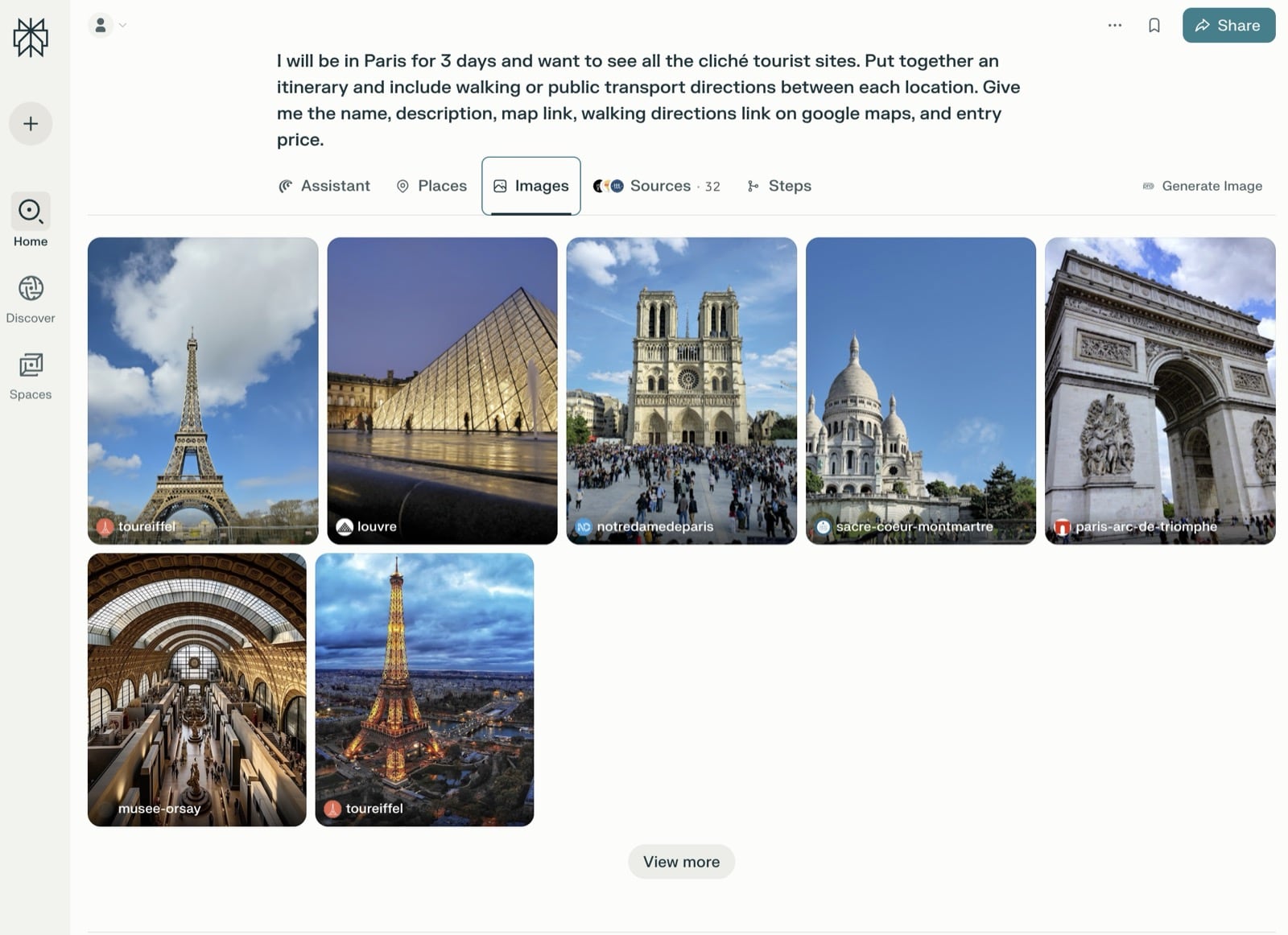Start a new thread with plus button
The height and width of the screenshot is (935, 1288).
[31, 124]
